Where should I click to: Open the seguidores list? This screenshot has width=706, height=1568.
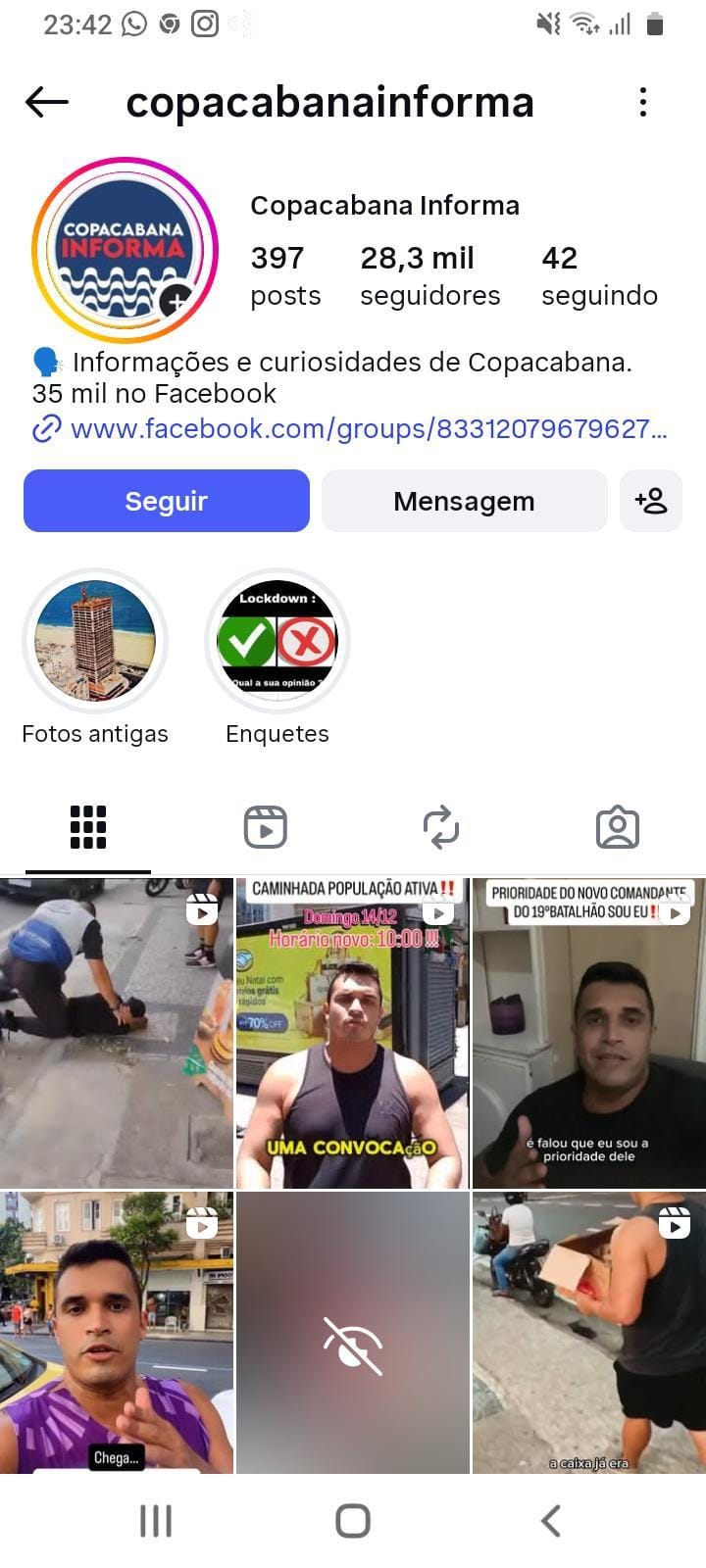(x=429, y=275)
